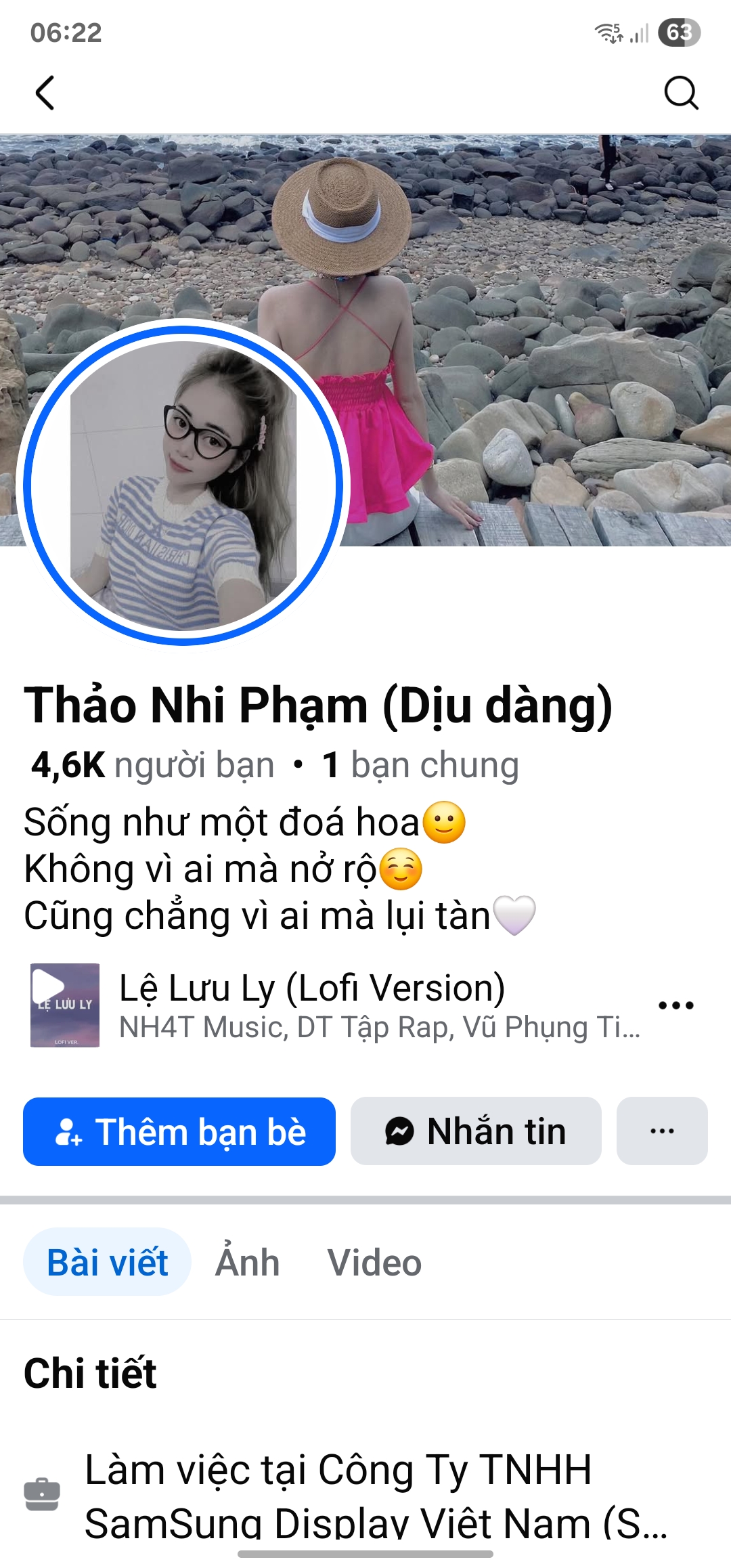Switch to the Ảnh tab

(248, 1262)
